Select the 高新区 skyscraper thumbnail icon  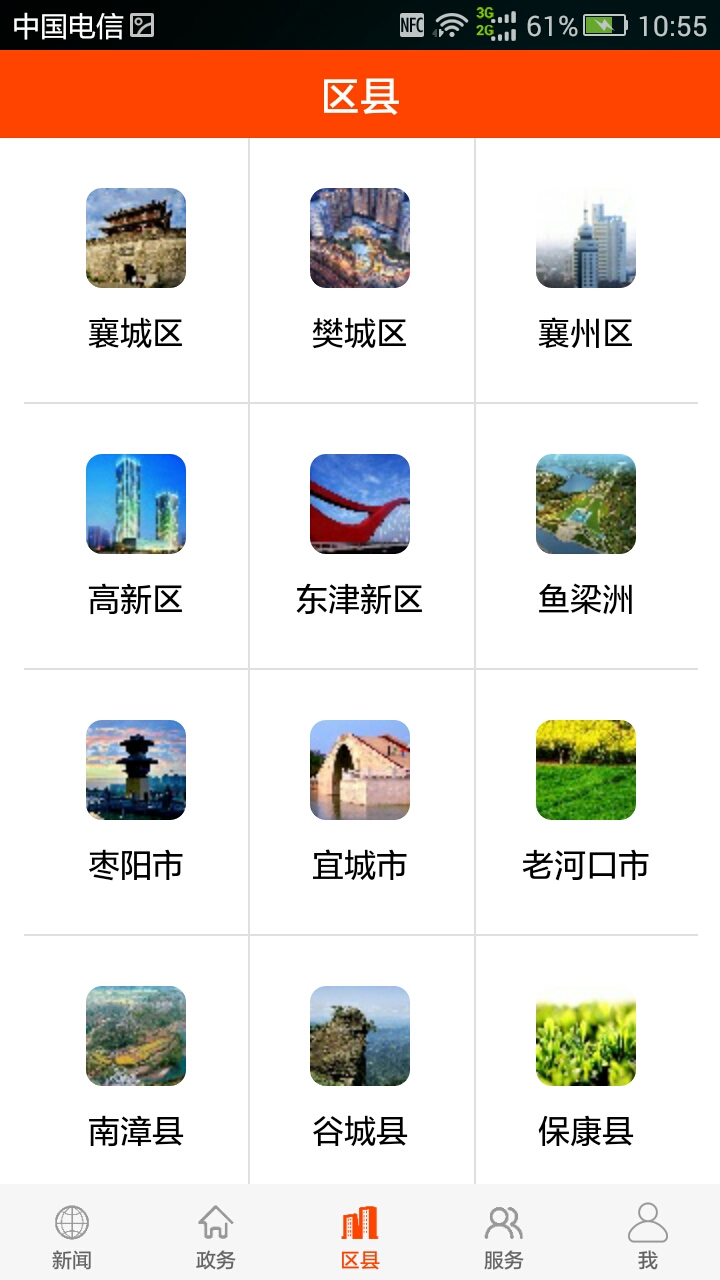point(135,504)
